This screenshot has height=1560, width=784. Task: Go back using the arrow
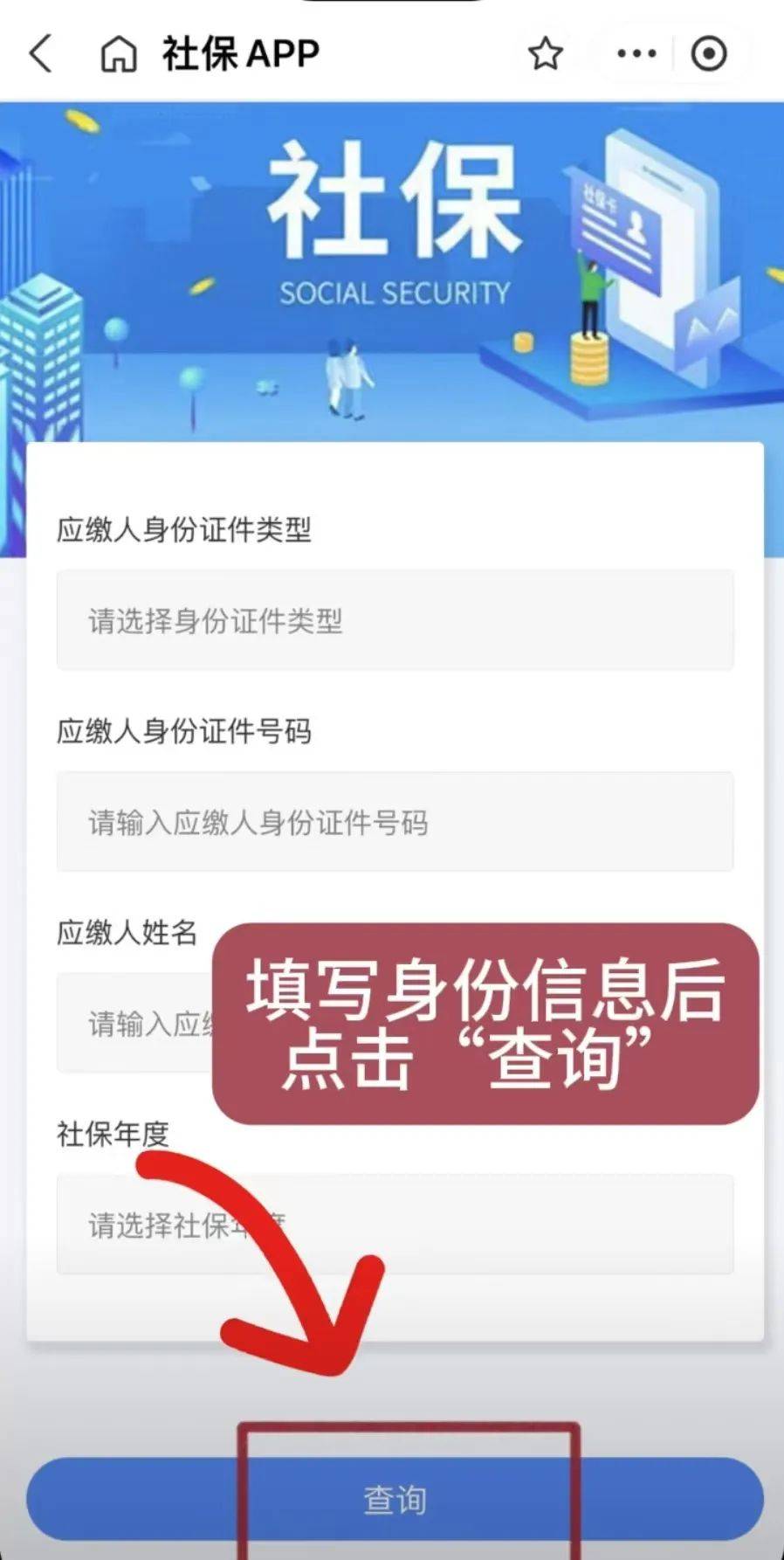(42, 53)
